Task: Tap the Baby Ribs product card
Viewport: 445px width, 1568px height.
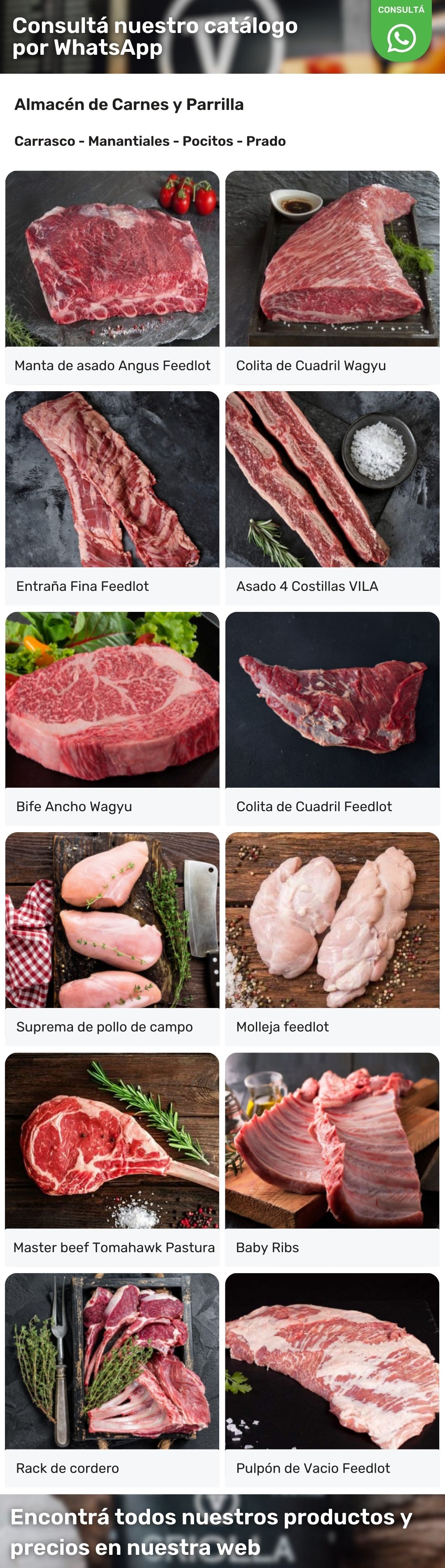Action: pos(333,1158)
